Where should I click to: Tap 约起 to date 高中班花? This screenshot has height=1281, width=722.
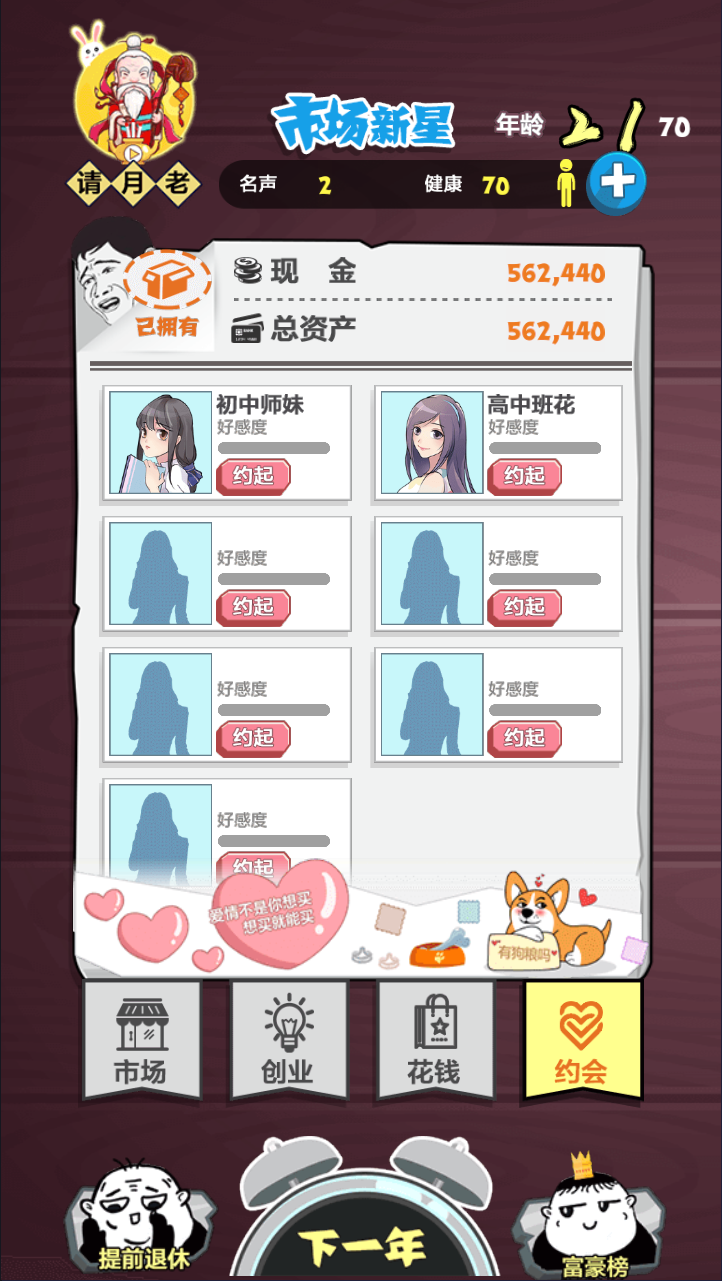(524, 476)
